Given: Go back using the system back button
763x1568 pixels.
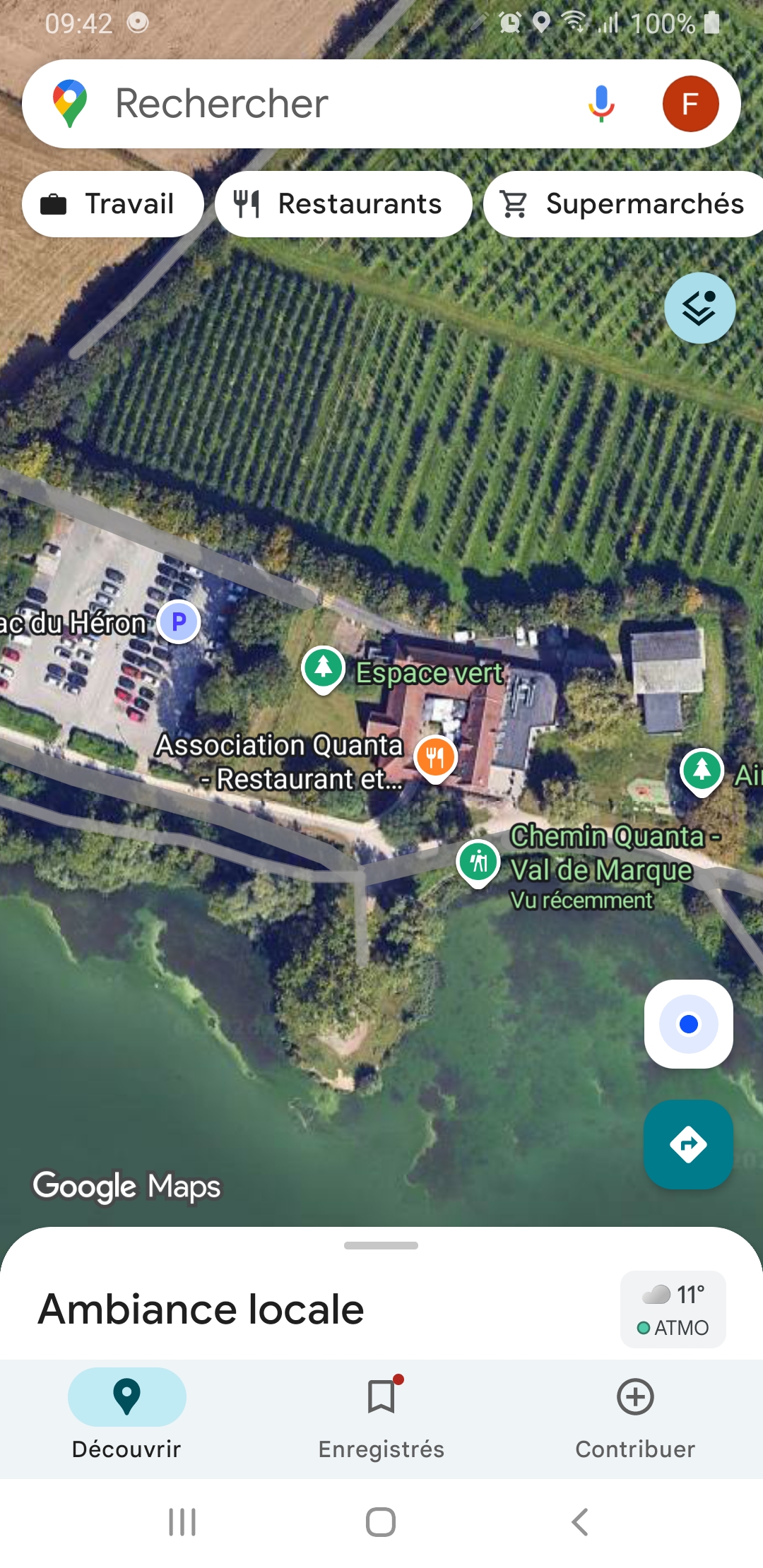Looking at the screenshot, I should click(x=579, y=1522).
